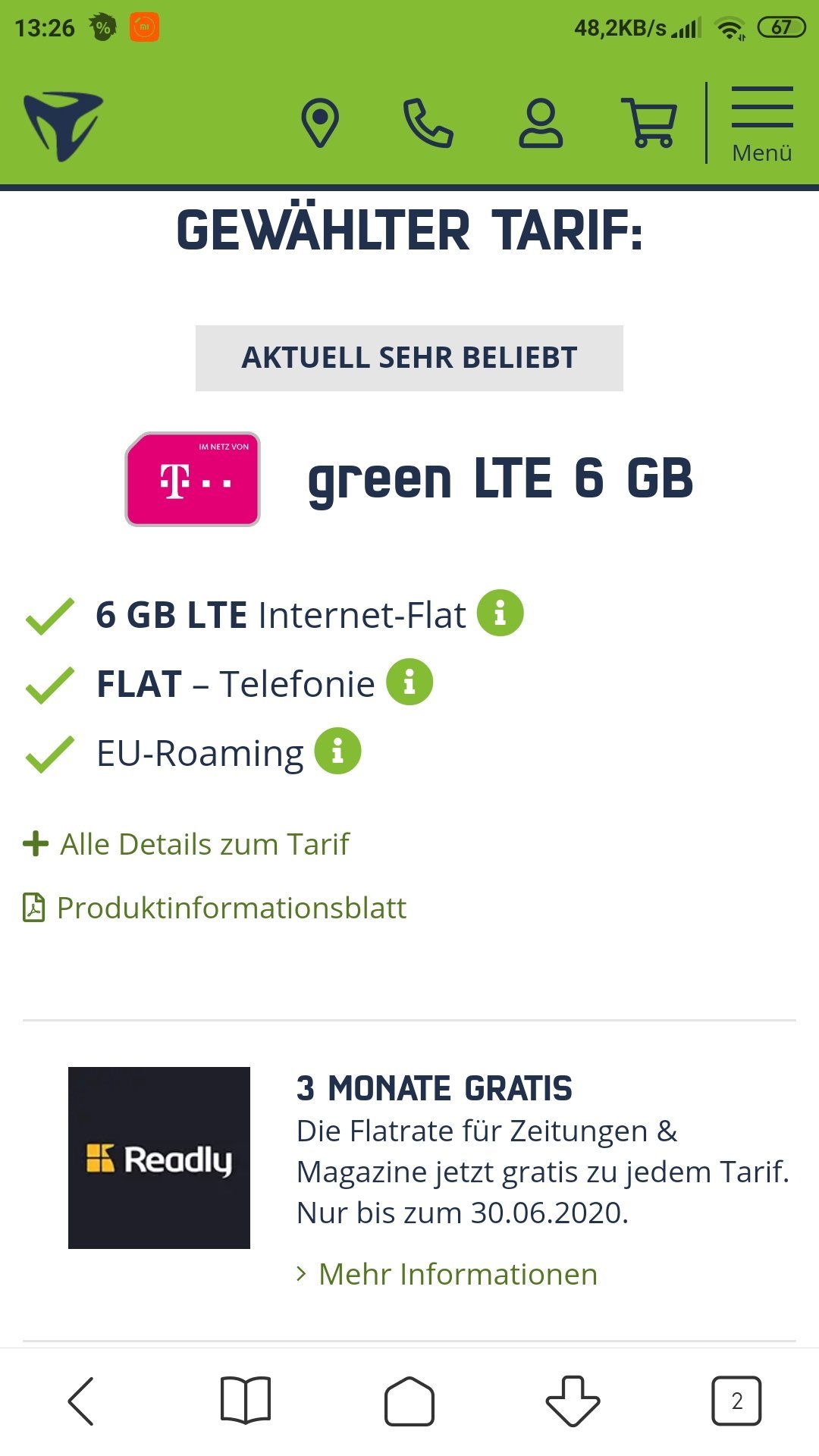Open the browser bookmarks book icon
This screenshot has height=1456, width=819.
tap(246, 1401)
